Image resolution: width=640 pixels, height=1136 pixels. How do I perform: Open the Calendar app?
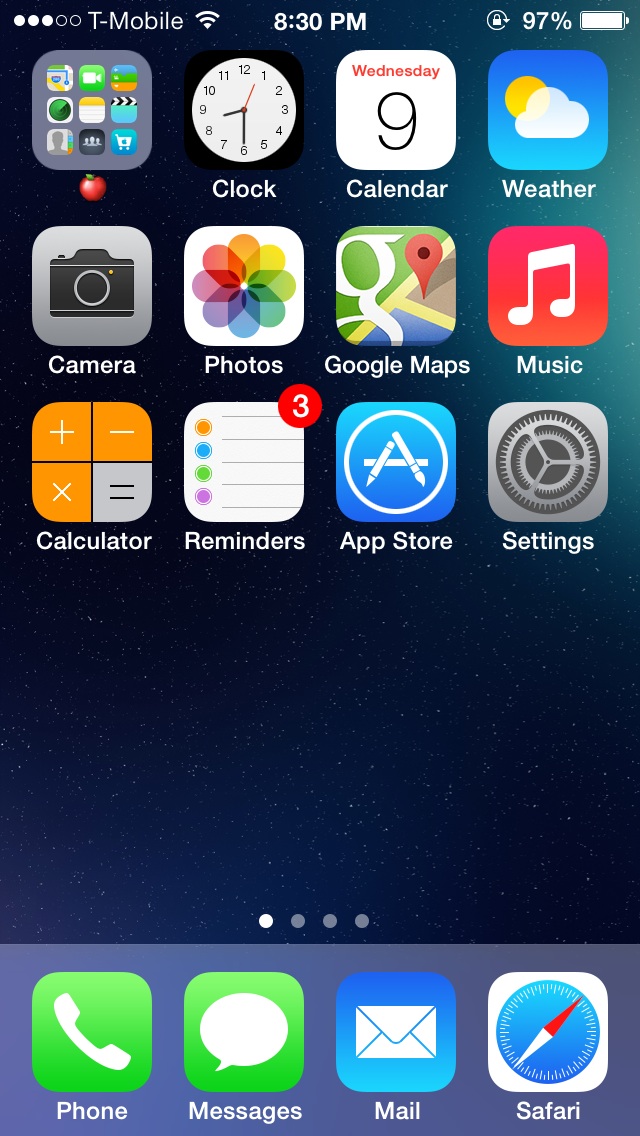[396, 110]
